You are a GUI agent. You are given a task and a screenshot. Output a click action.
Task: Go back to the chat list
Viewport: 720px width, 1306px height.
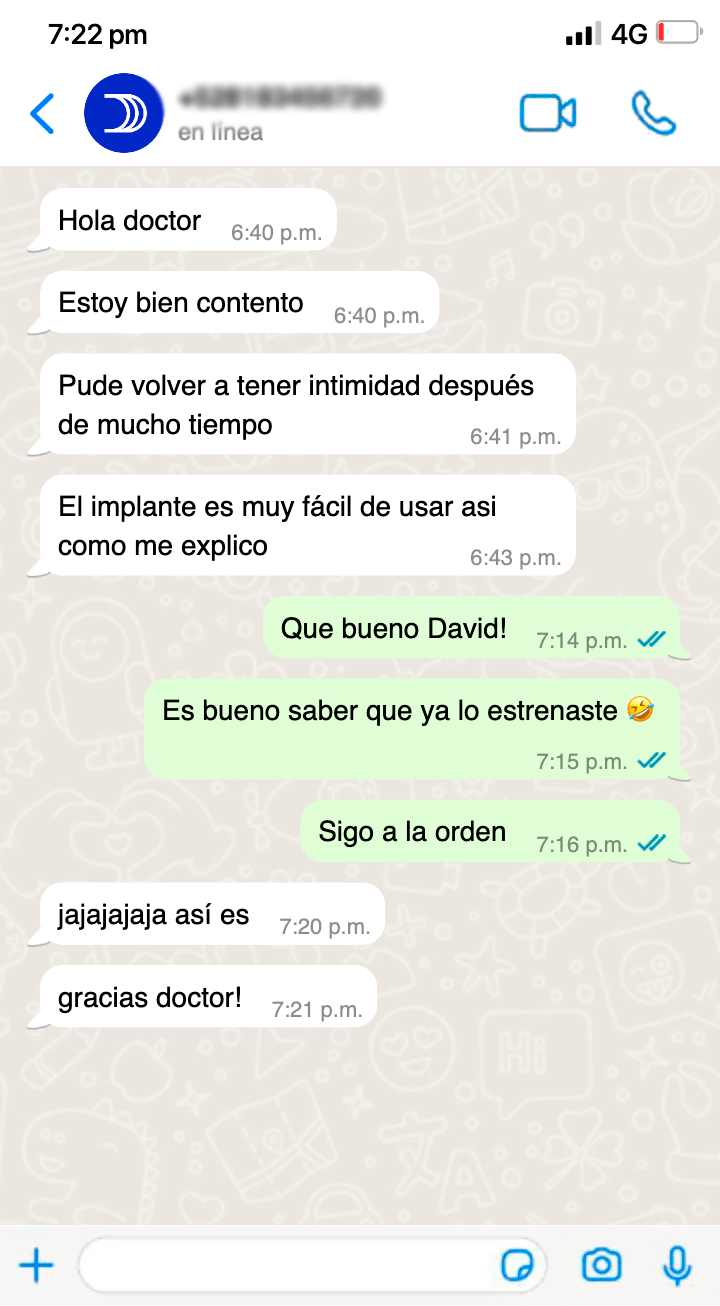(42, 113)
